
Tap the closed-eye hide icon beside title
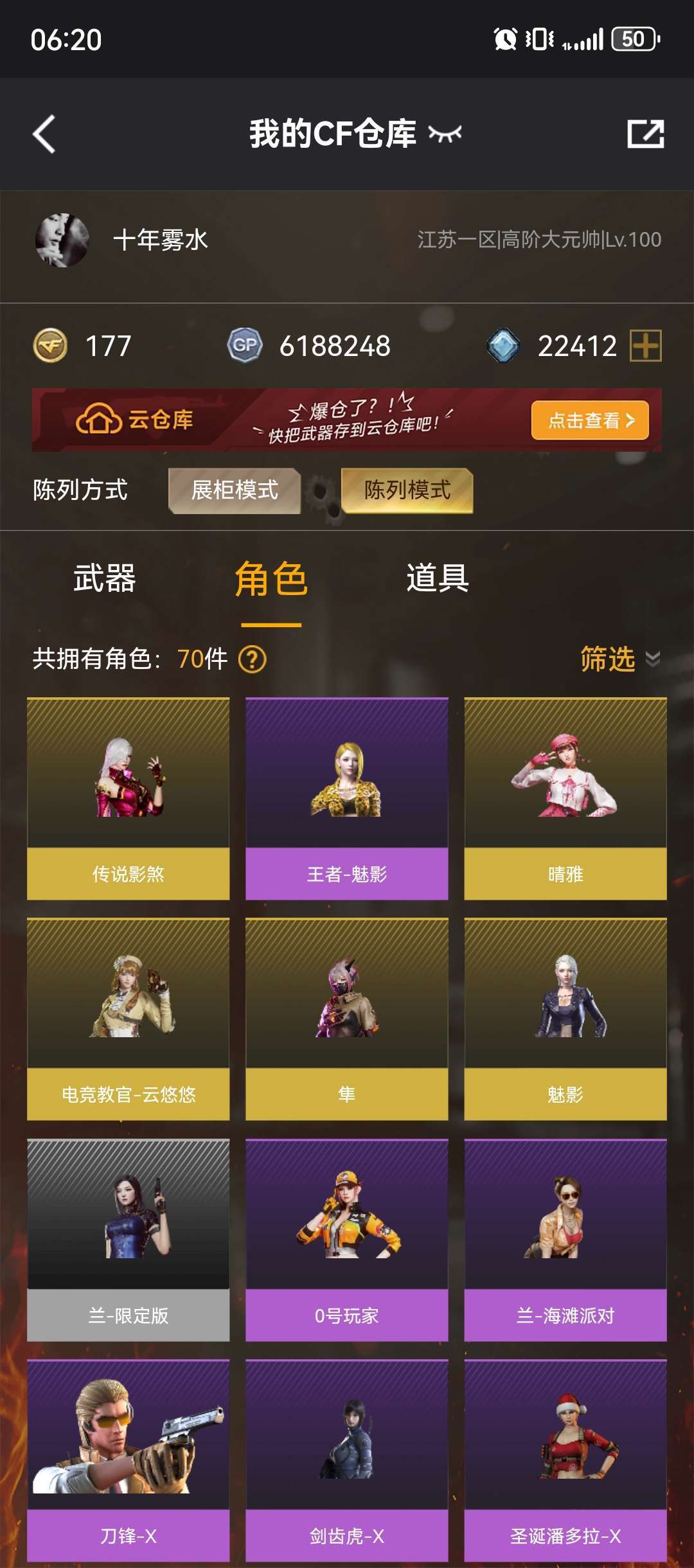445,134
